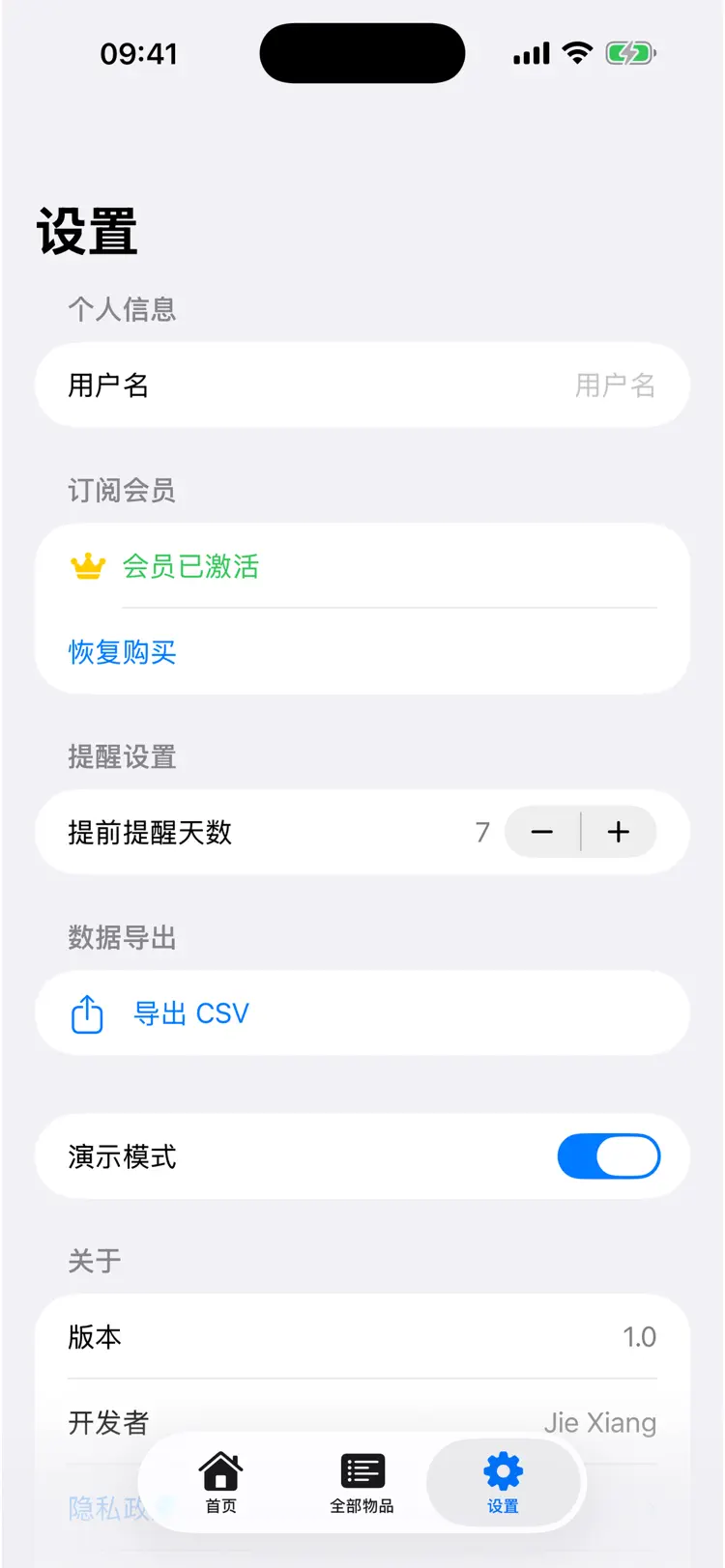Image resolution: width=725 pixels, height=1568 pixels.
Task: Tap the minus button to decrease reminder days
Action: pos(541,832)
